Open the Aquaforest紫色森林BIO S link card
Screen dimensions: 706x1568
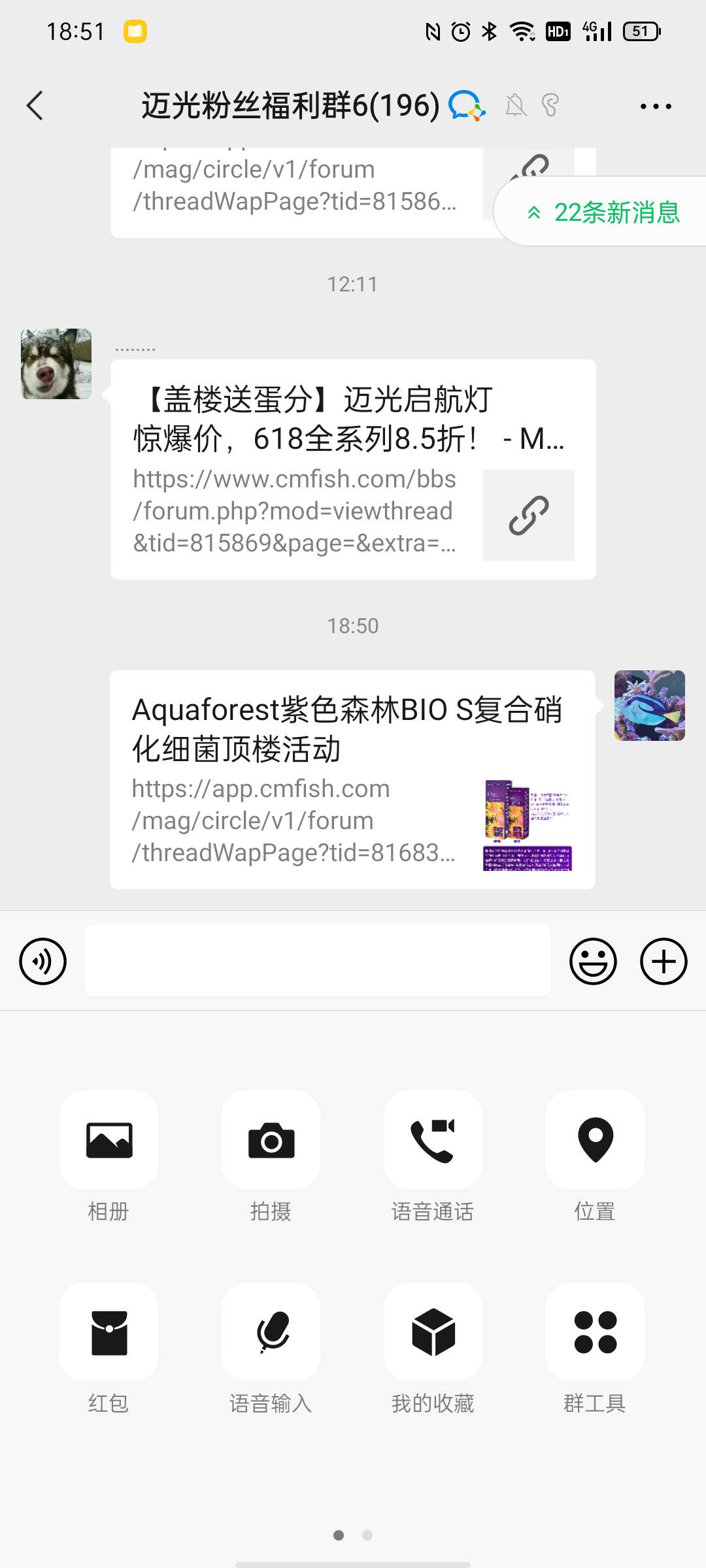click(x=352, y=779)
